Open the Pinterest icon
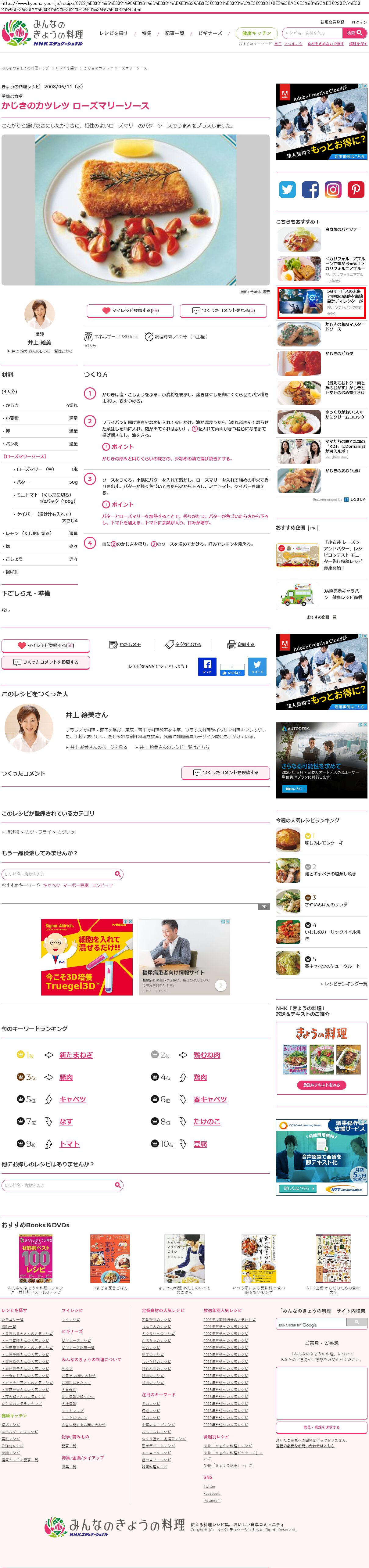Image resolution: width=369 pixels, height=1568 pixels. (356, 189)
